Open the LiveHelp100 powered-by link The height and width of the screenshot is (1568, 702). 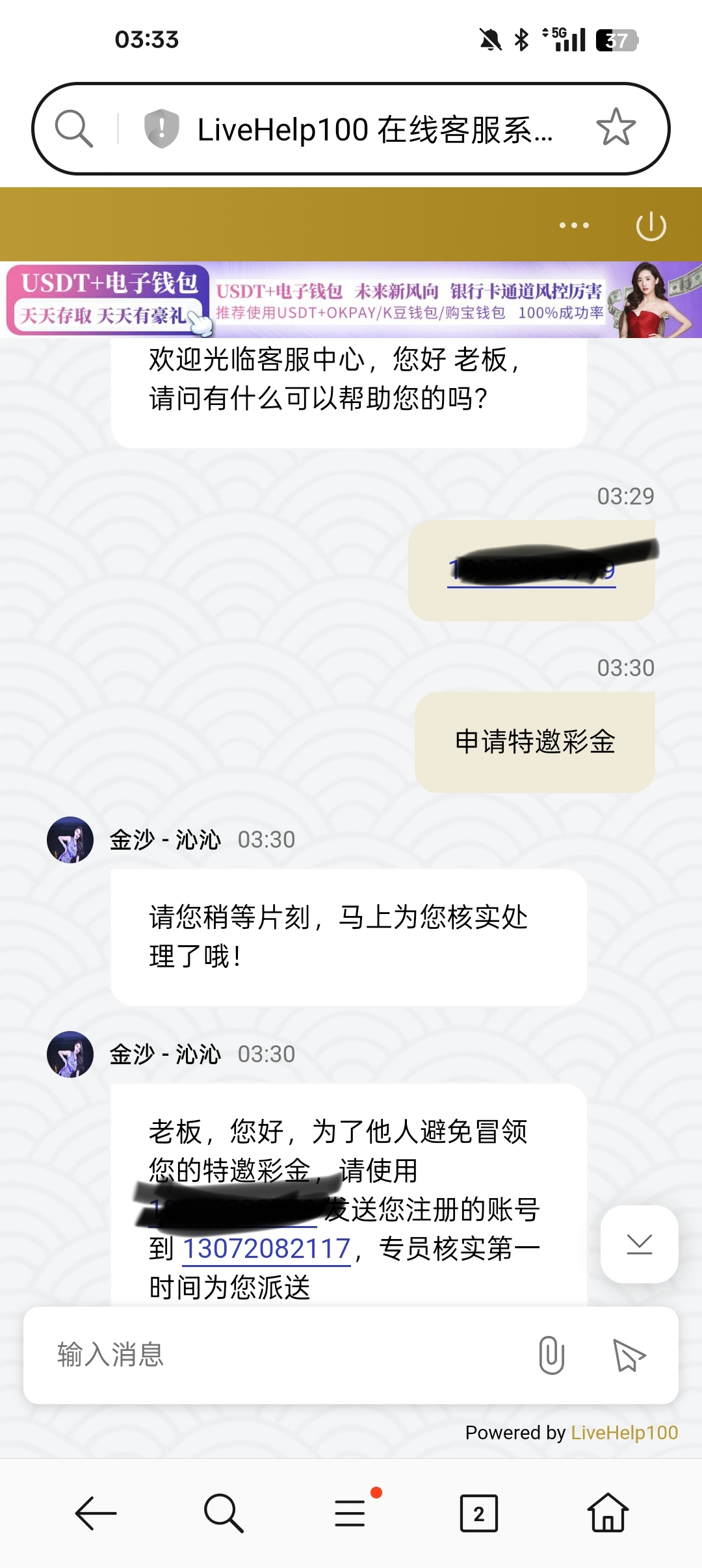coord(624,1433)
